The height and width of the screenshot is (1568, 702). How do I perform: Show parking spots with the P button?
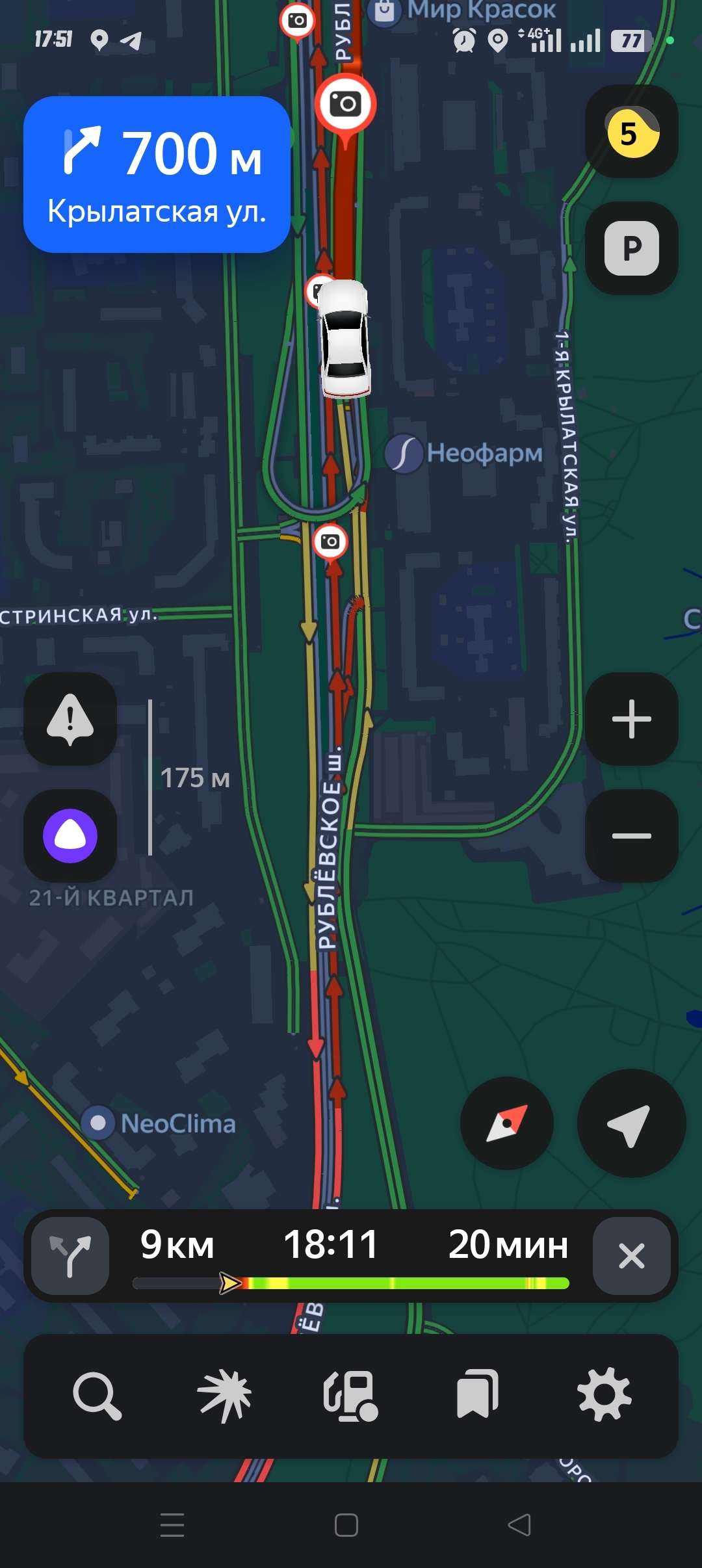632,248
